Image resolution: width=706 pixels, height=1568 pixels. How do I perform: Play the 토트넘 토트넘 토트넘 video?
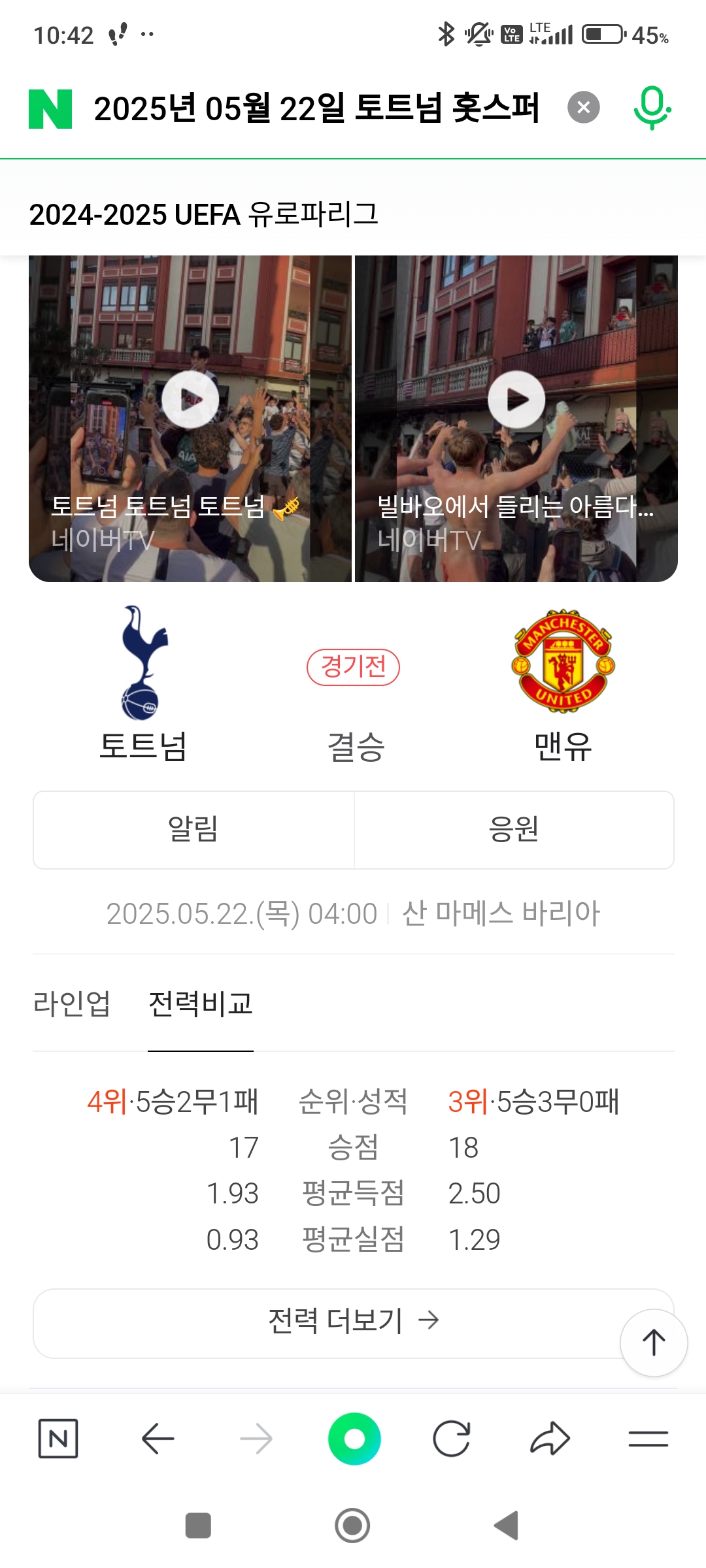coord(190,399)
